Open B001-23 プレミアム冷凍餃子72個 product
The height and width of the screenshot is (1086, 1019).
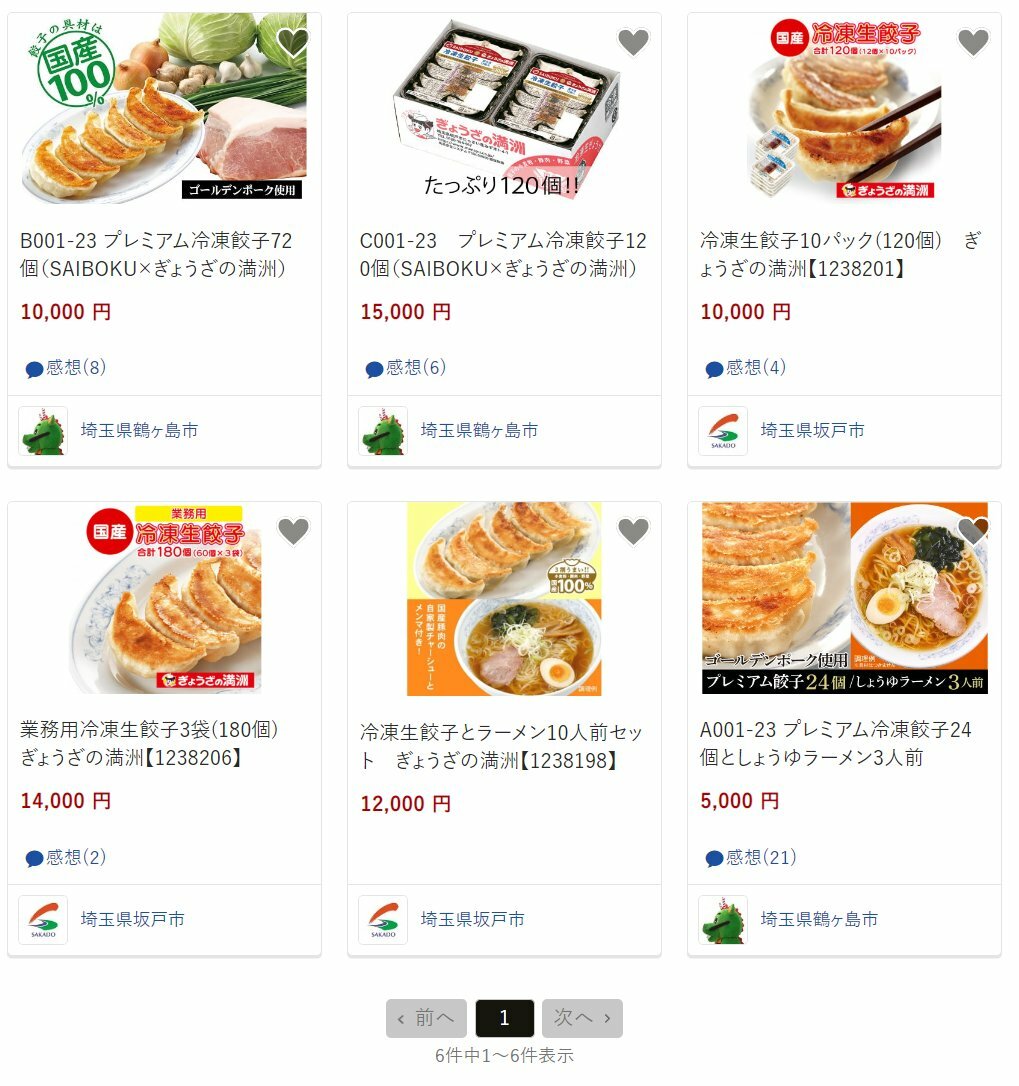pos(156,255)
